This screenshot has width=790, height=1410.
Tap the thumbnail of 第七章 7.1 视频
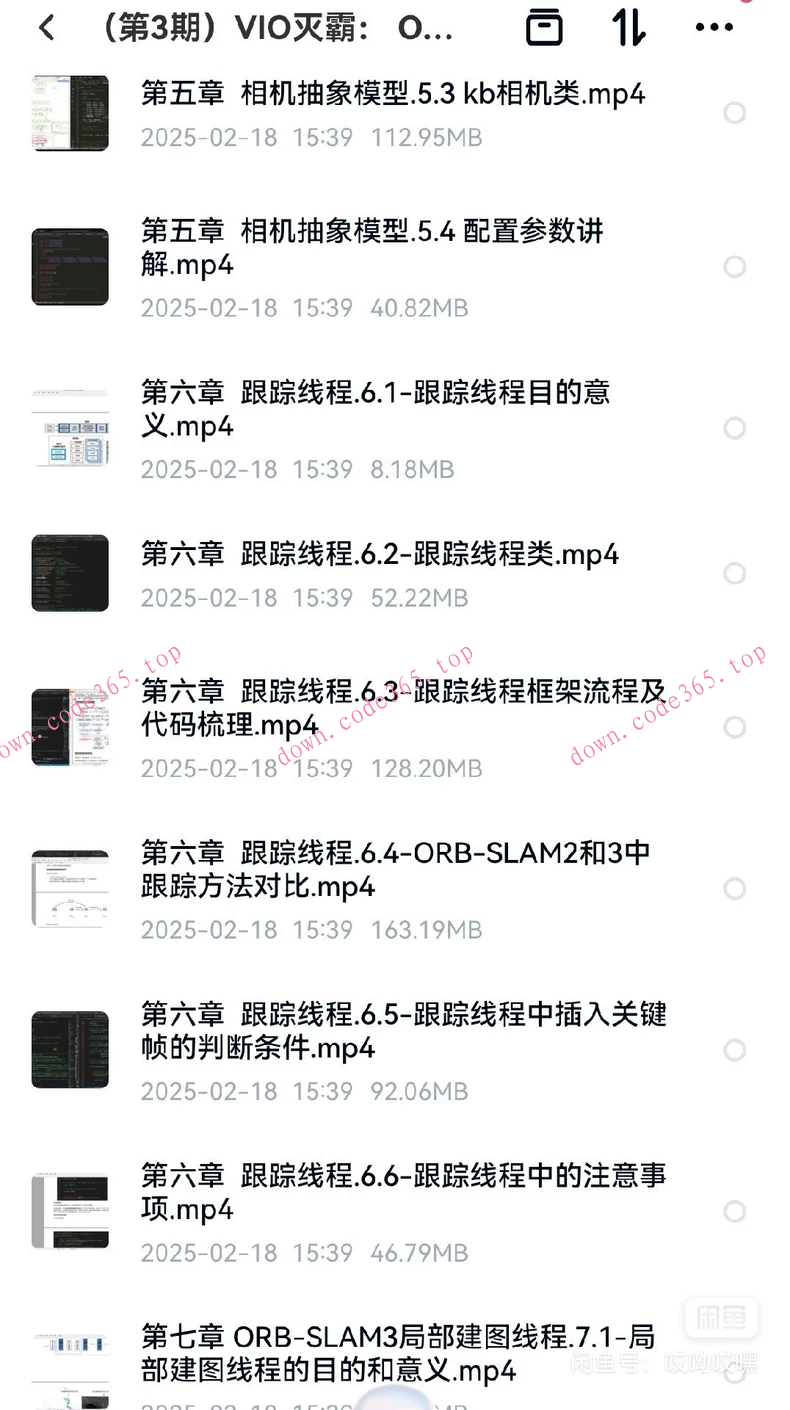point(69,1370)
